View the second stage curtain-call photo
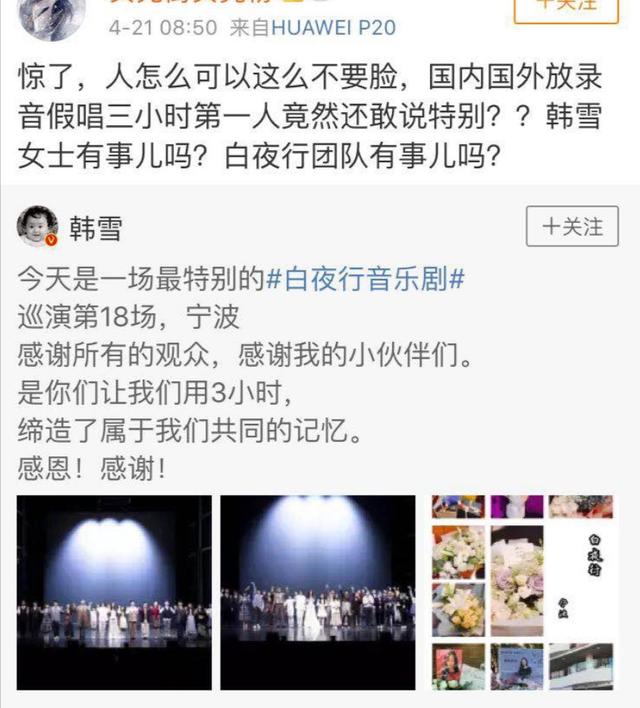The width and height of the screenshot is (640, 708). point(318,592)
